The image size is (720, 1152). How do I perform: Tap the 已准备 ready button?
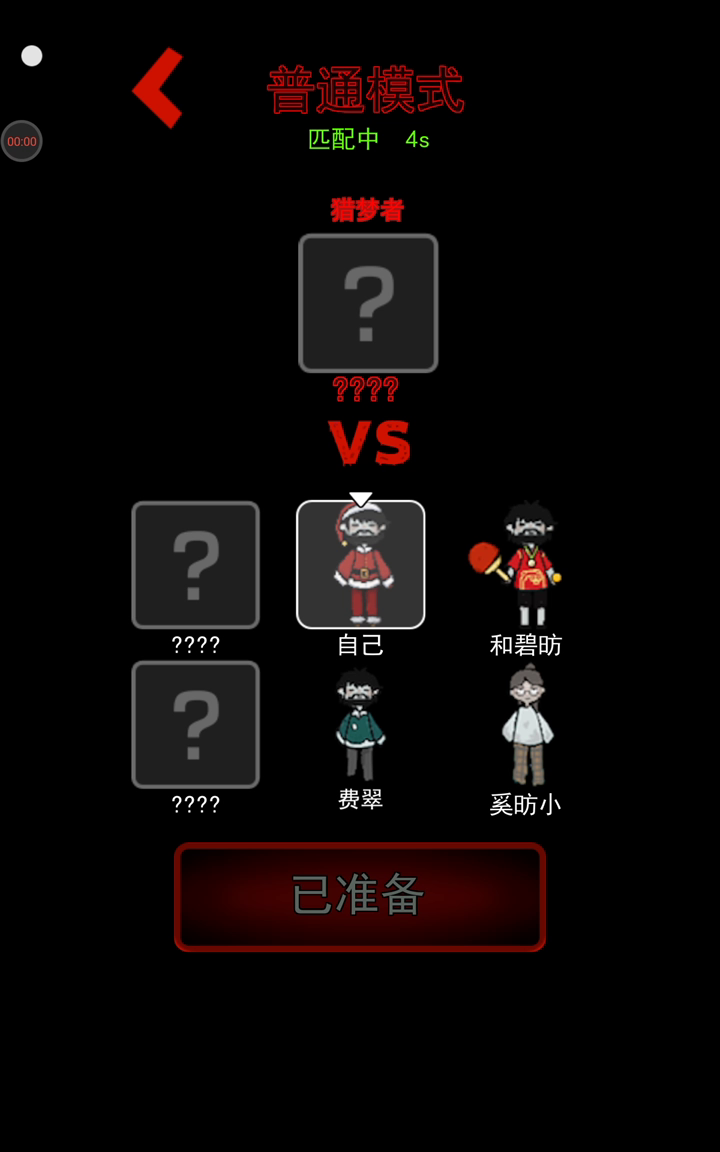click(x=360, y=896)
